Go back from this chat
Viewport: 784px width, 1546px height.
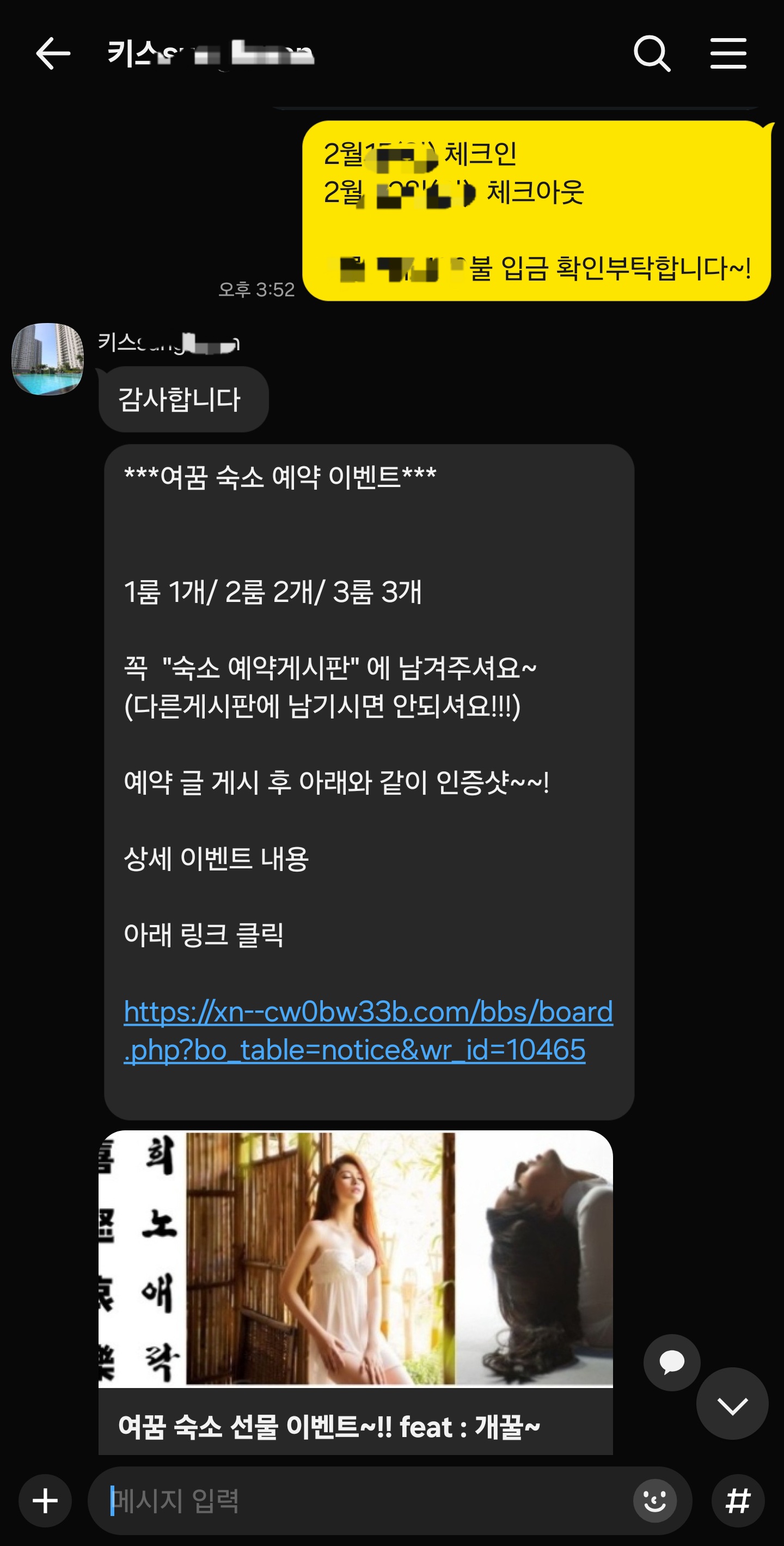pyautogui.click(x=53, y=53)
